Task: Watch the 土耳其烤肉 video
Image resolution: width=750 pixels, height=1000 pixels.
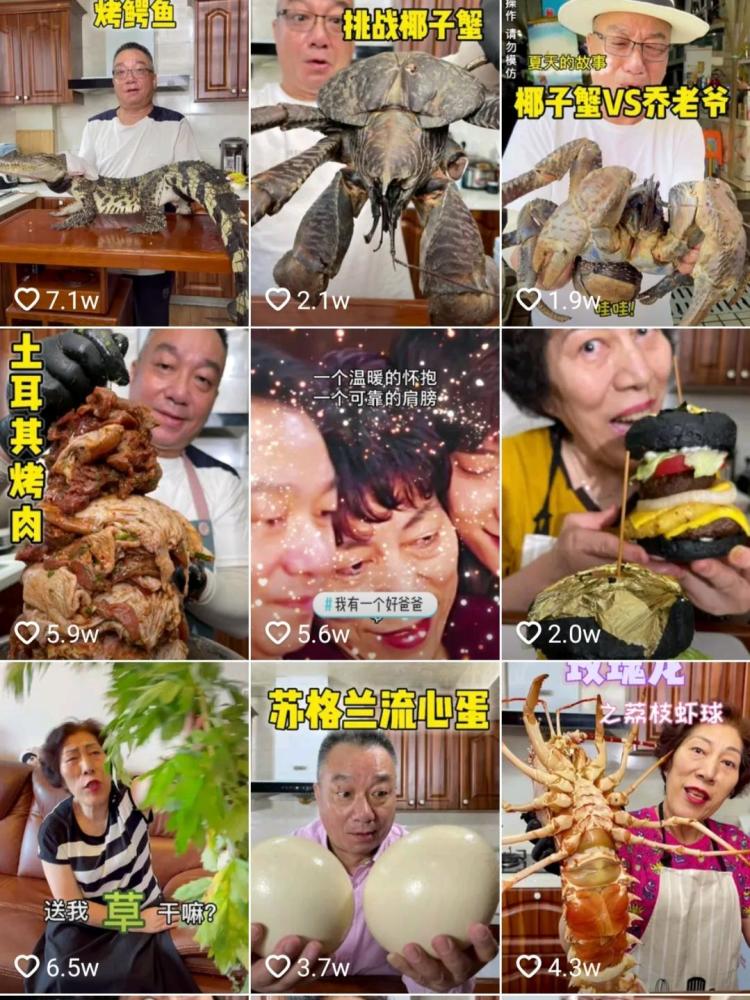Action: (124, 495)
